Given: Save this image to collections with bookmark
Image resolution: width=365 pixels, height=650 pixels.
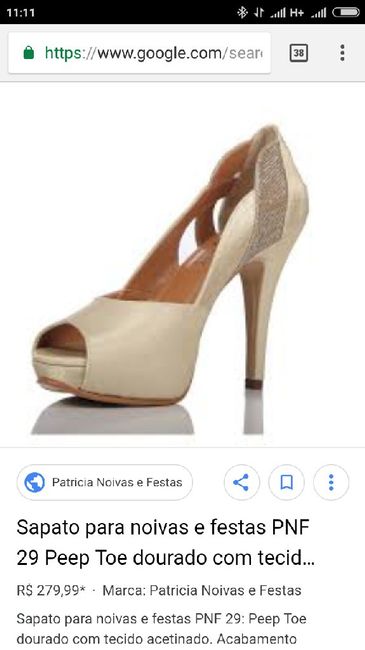Looking at the screenshot, I should [286, 482].
